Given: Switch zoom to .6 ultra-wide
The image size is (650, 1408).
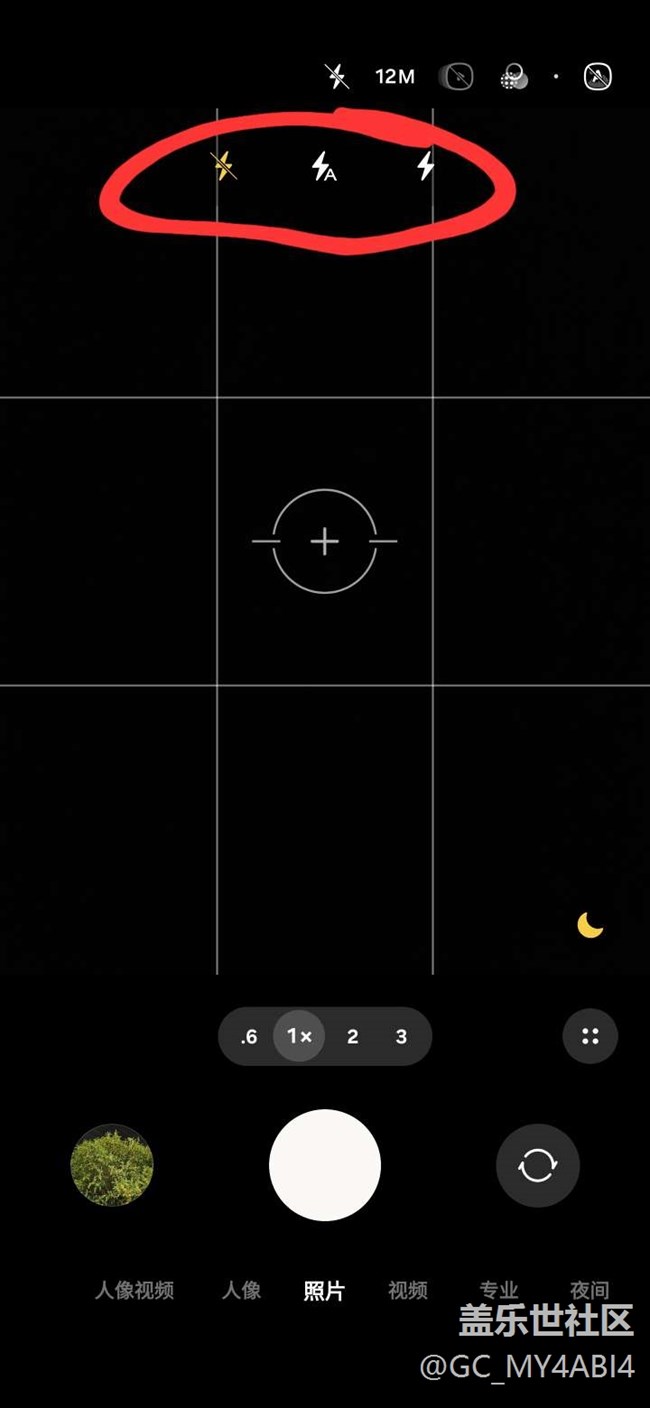Looking at the screenshot, I should point(249,1037).
